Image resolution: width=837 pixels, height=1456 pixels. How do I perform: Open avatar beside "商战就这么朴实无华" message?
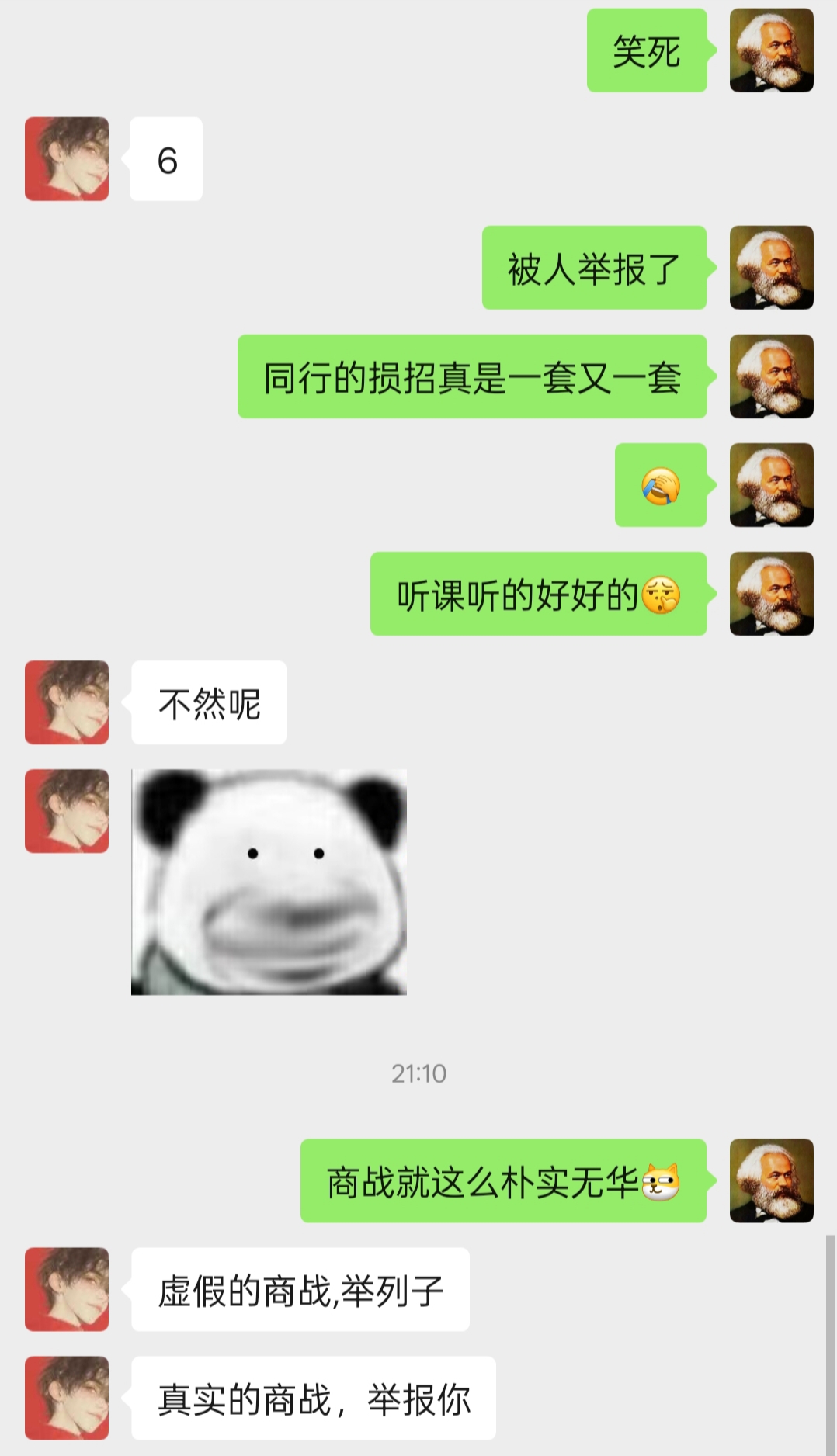pos(771,1180)
